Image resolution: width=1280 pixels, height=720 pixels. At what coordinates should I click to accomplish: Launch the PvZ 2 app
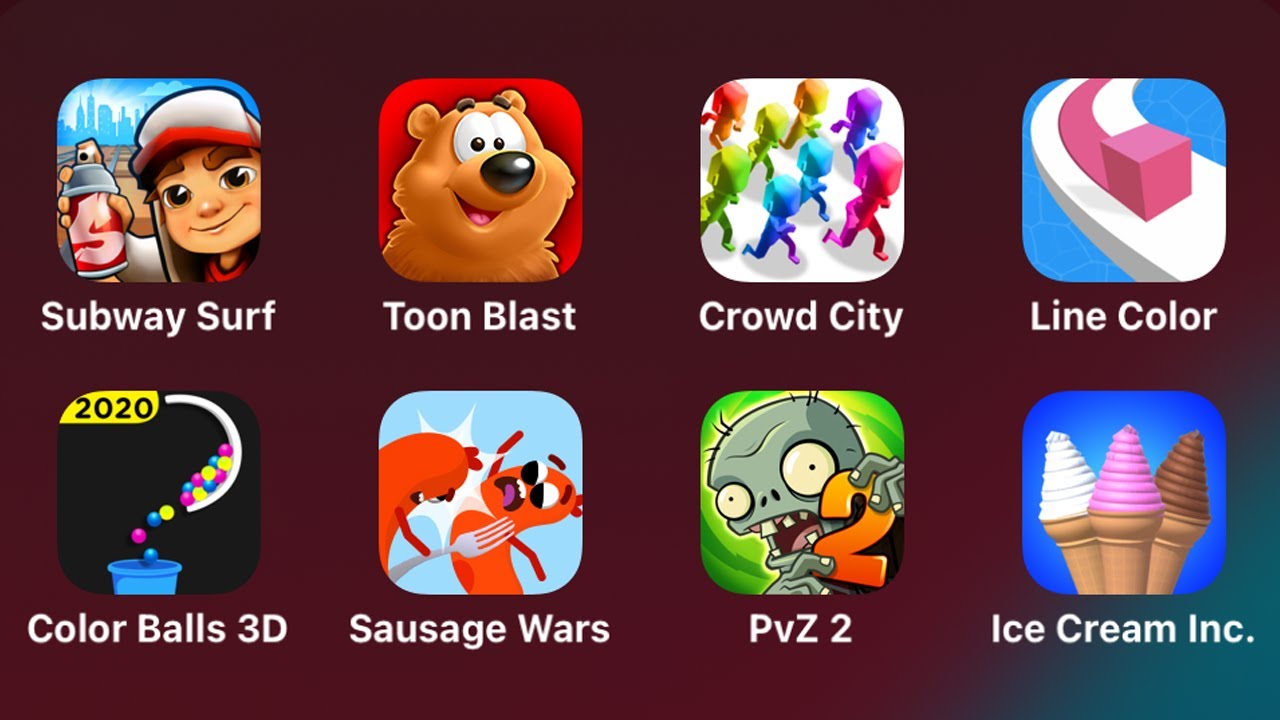(x=802, y=492)
